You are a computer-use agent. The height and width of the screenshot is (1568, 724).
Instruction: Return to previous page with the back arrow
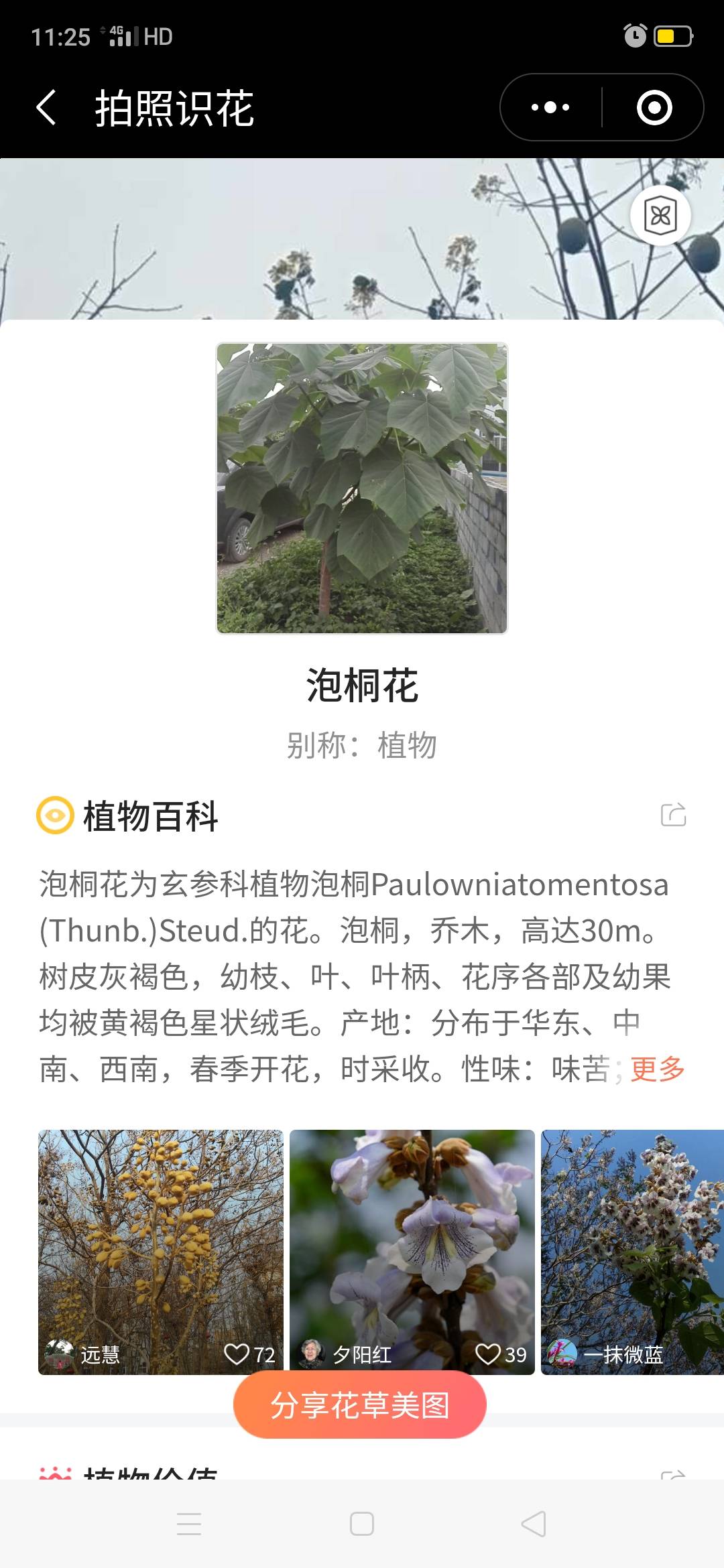tap(46, 107)
